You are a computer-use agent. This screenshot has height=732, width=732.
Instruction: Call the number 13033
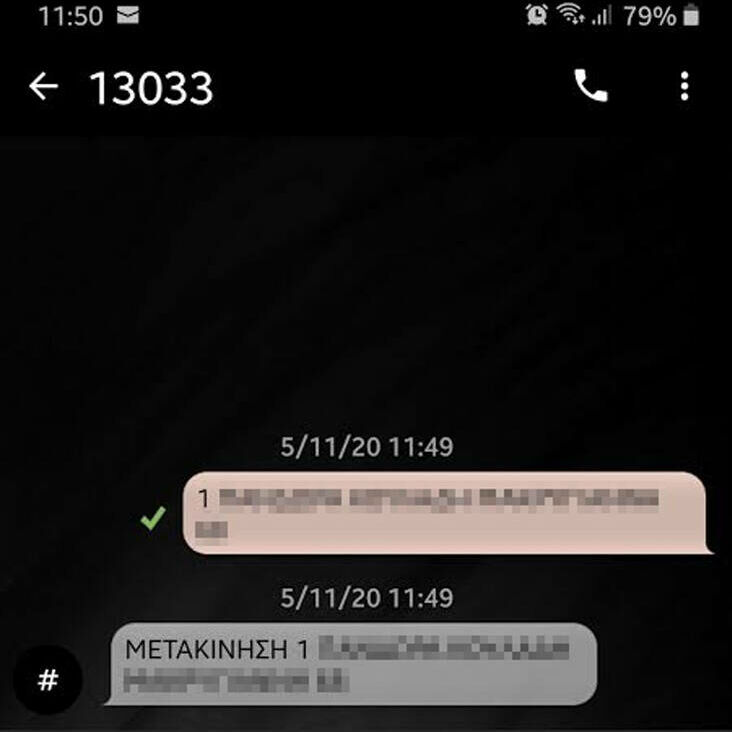591,87
